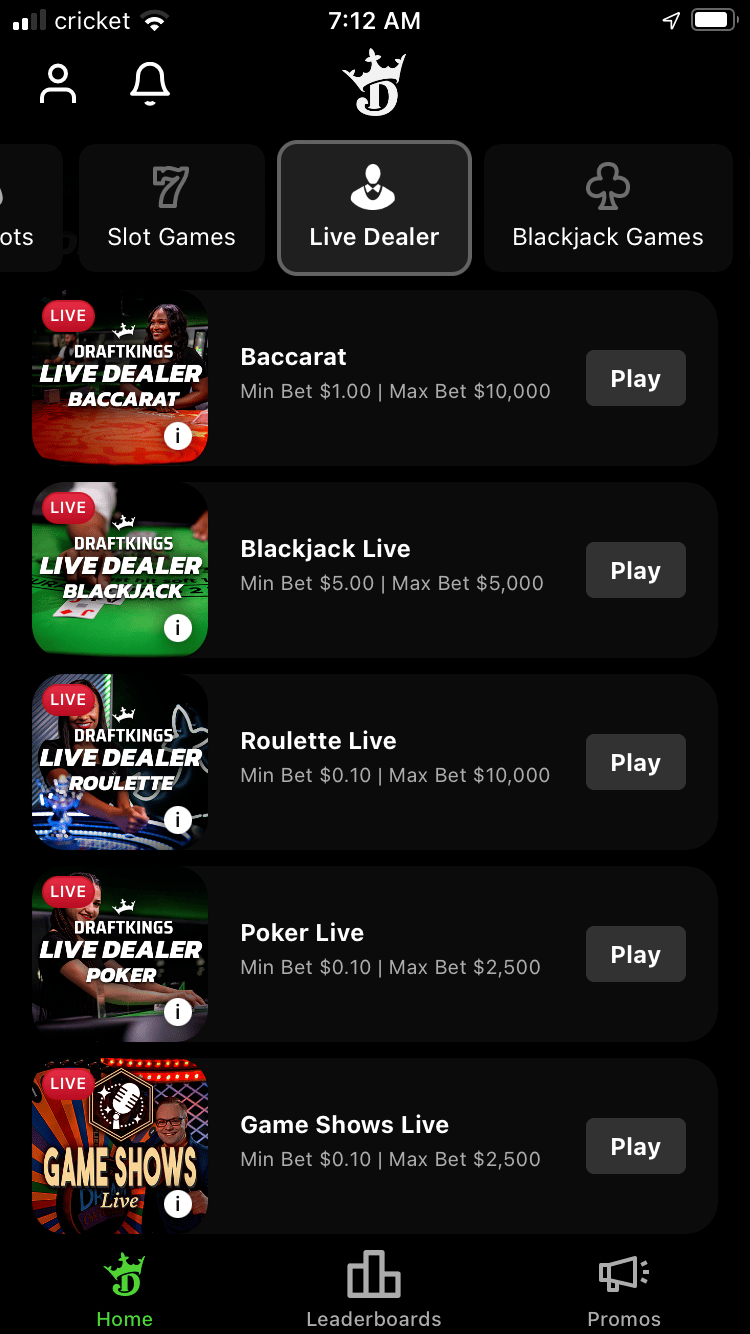750x1334 pixels.
Task: View info on the Baccarat thumbnail
Action: 178,436
